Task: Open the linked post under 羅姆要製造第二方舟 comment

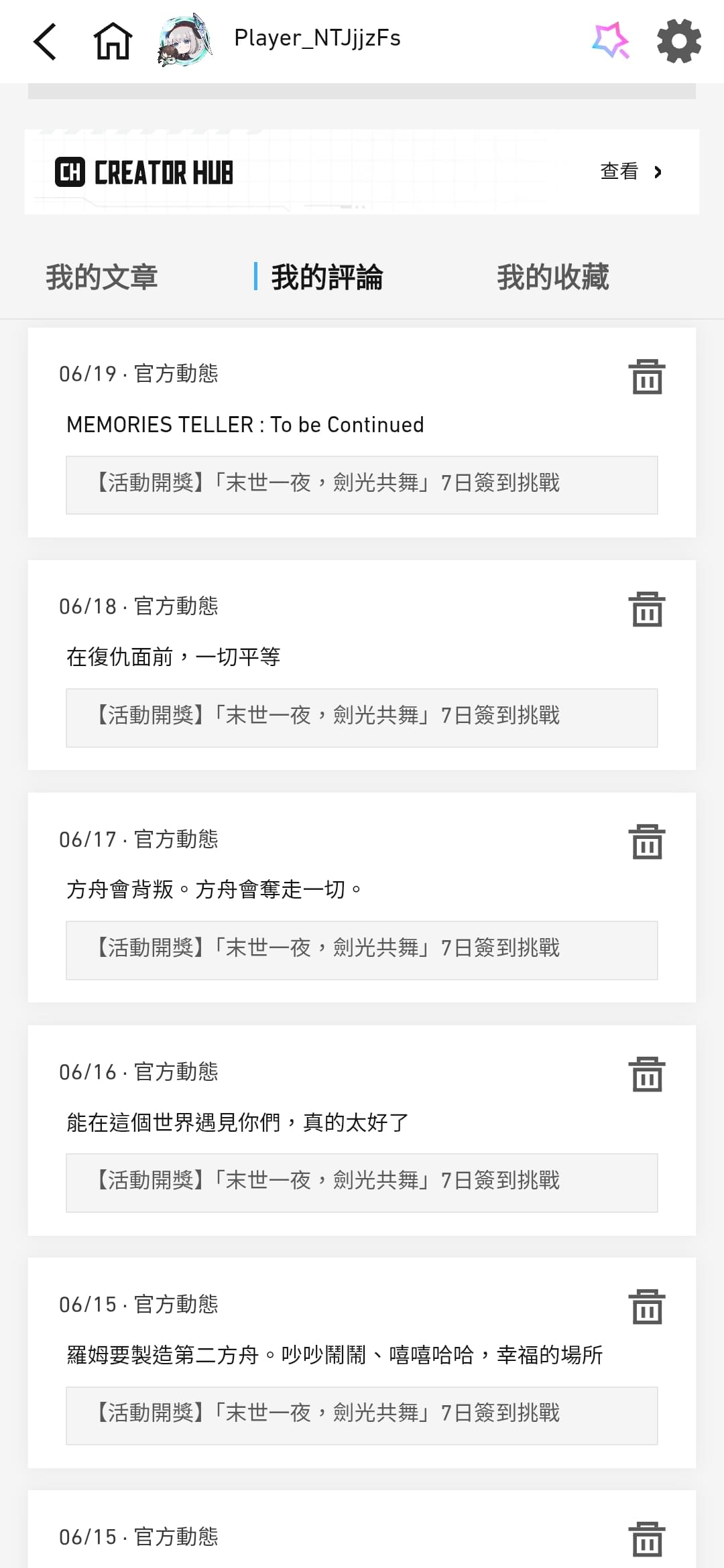Action: pyautogui.click(x=362, y=1415)
